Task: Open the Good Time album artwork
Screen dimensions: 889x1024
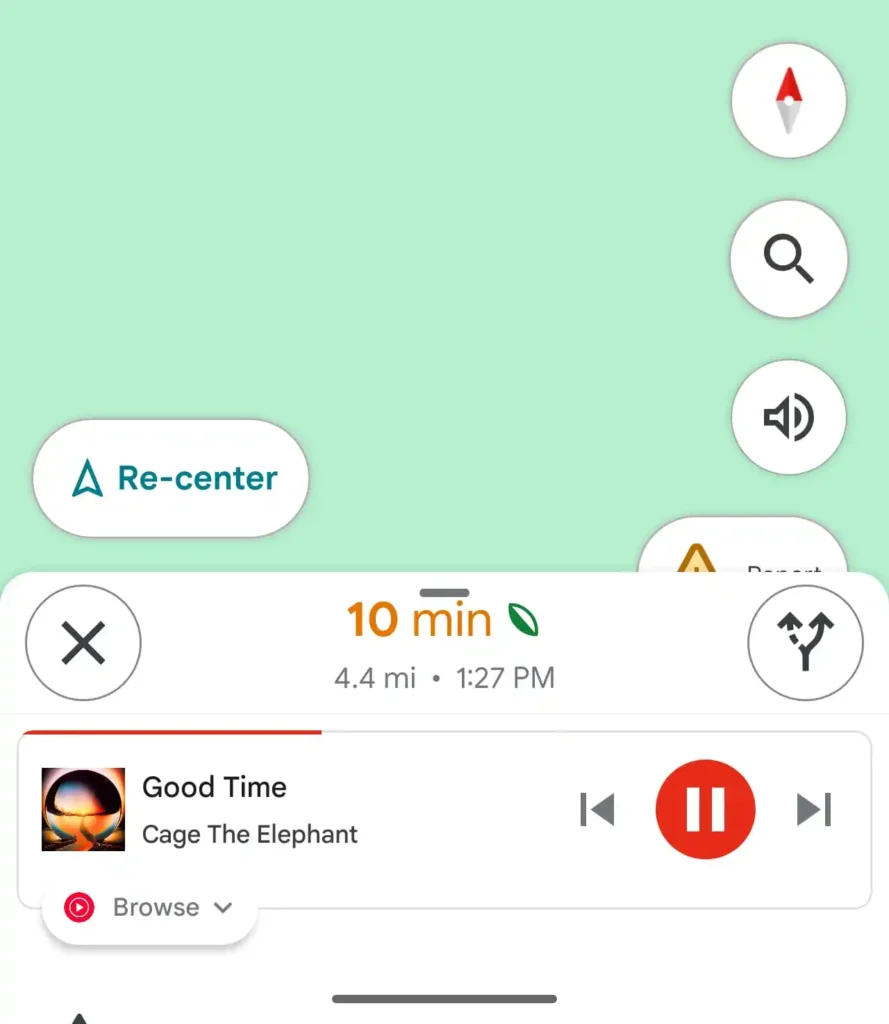Action: tap(83, 808)
